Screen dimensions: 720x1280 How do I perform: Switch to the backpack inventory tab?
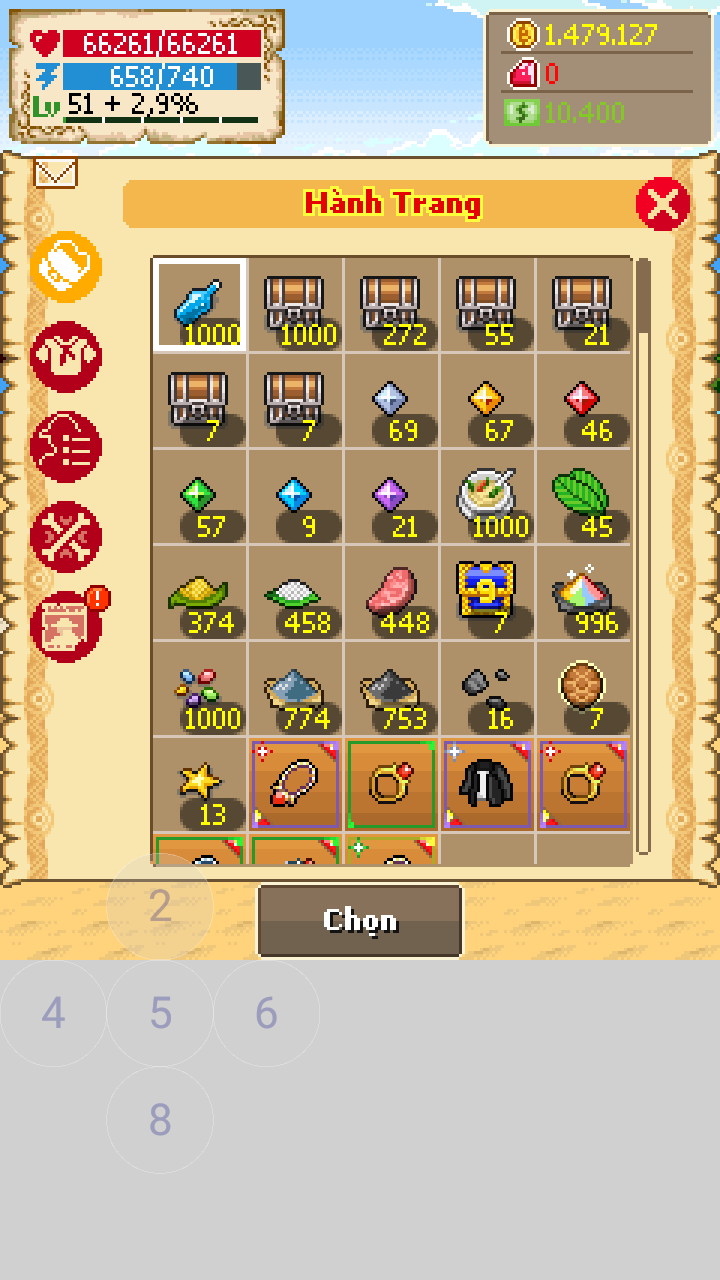pyautogui.click(x=66, y=267)
